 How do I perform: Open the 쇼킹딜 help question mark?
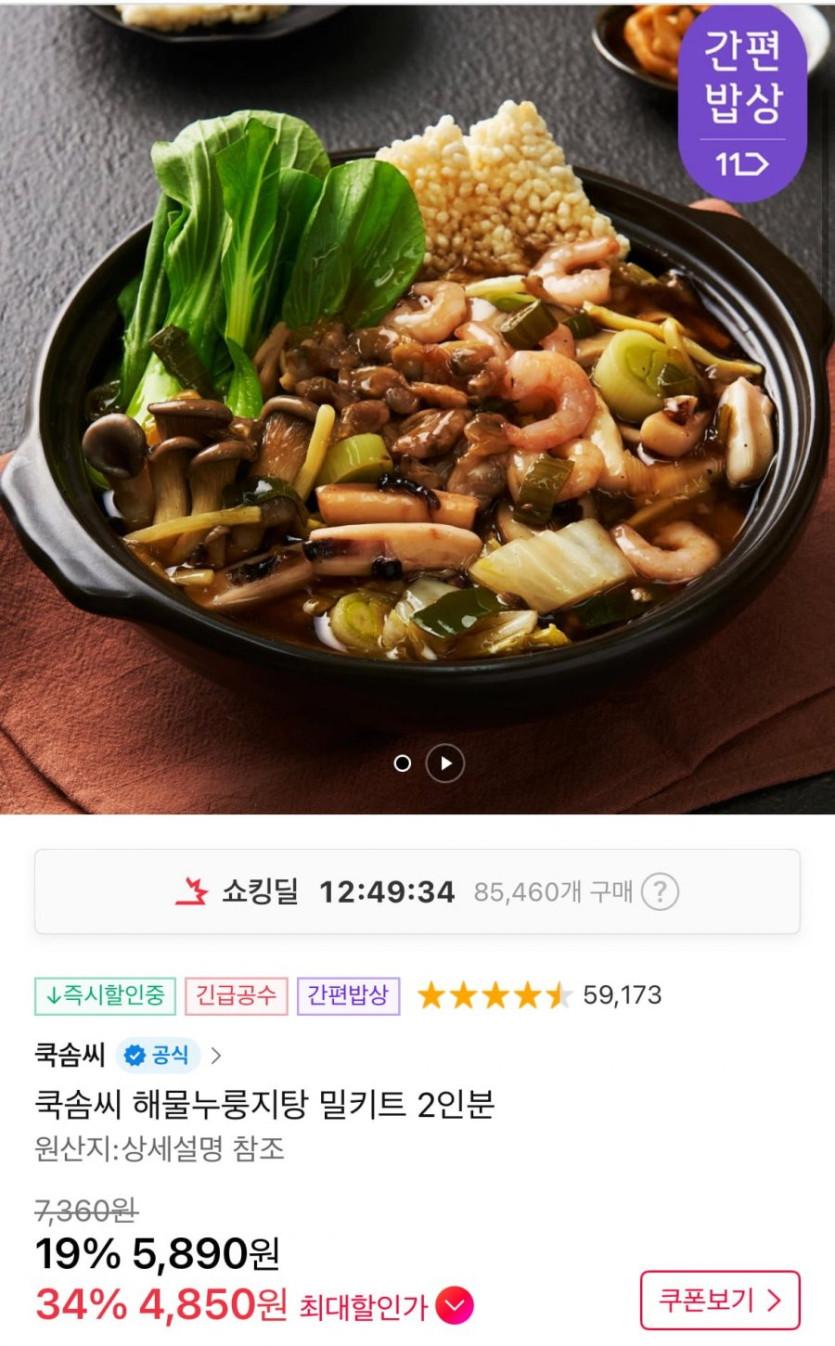[x=659, y=892]
